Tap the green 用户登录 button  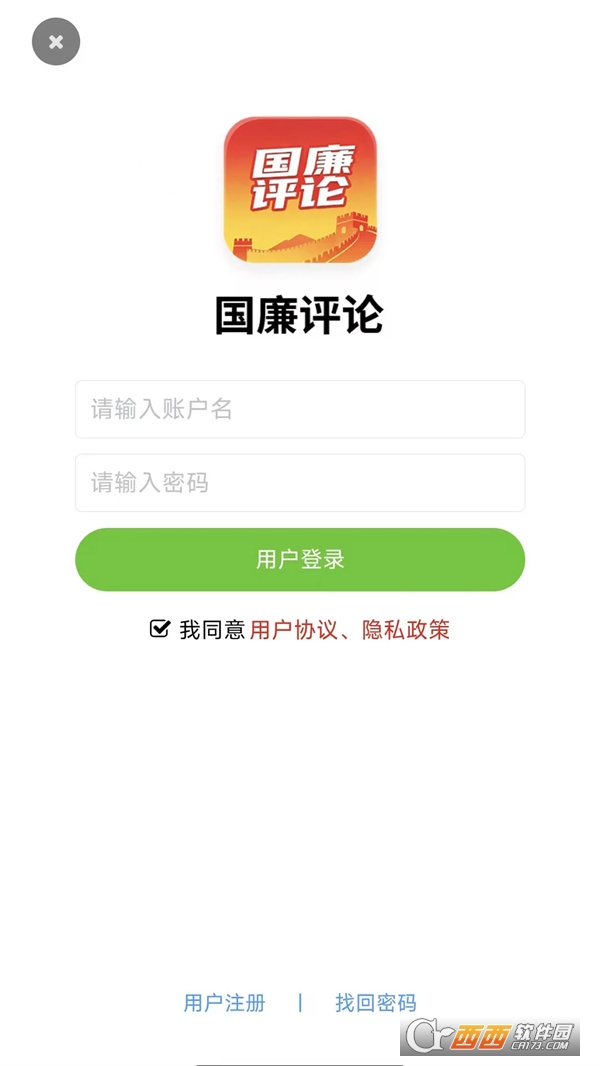point(300,559)
